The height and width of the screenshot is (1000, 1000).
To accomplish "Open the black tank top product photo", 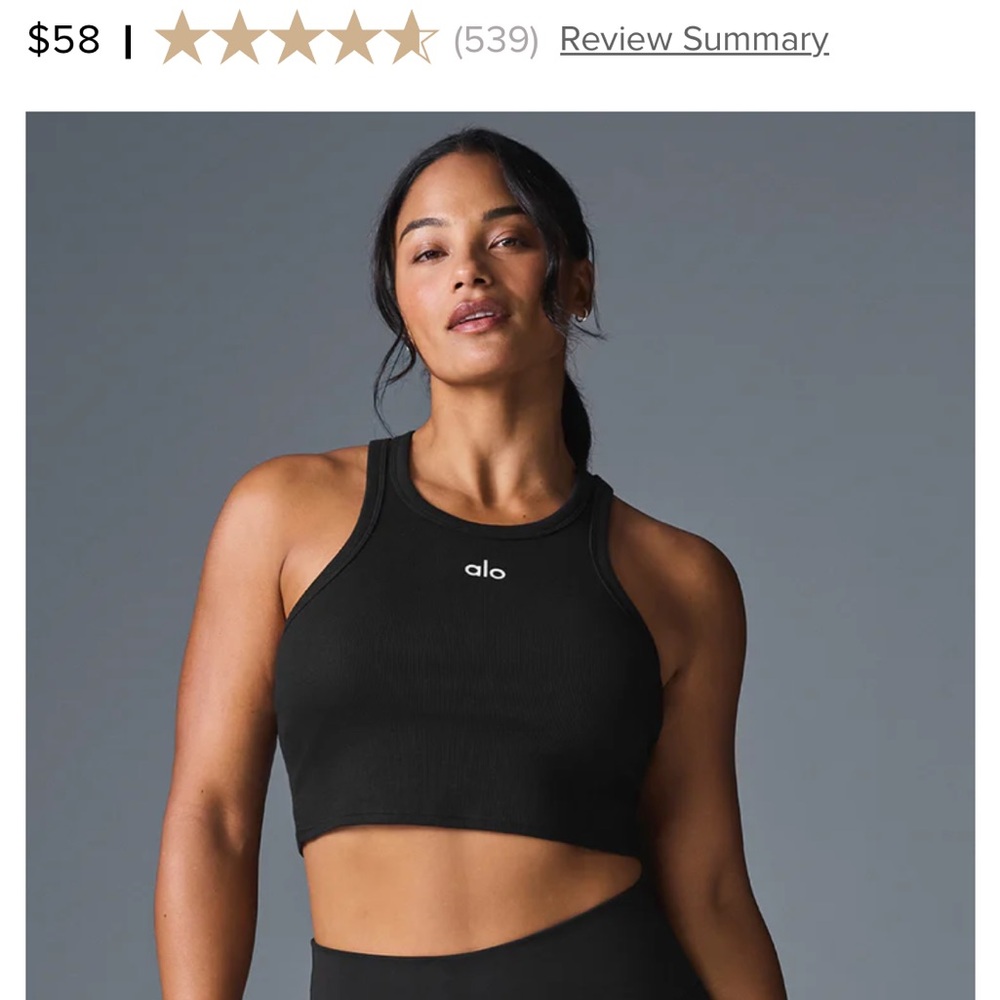I will click(500, 555).
